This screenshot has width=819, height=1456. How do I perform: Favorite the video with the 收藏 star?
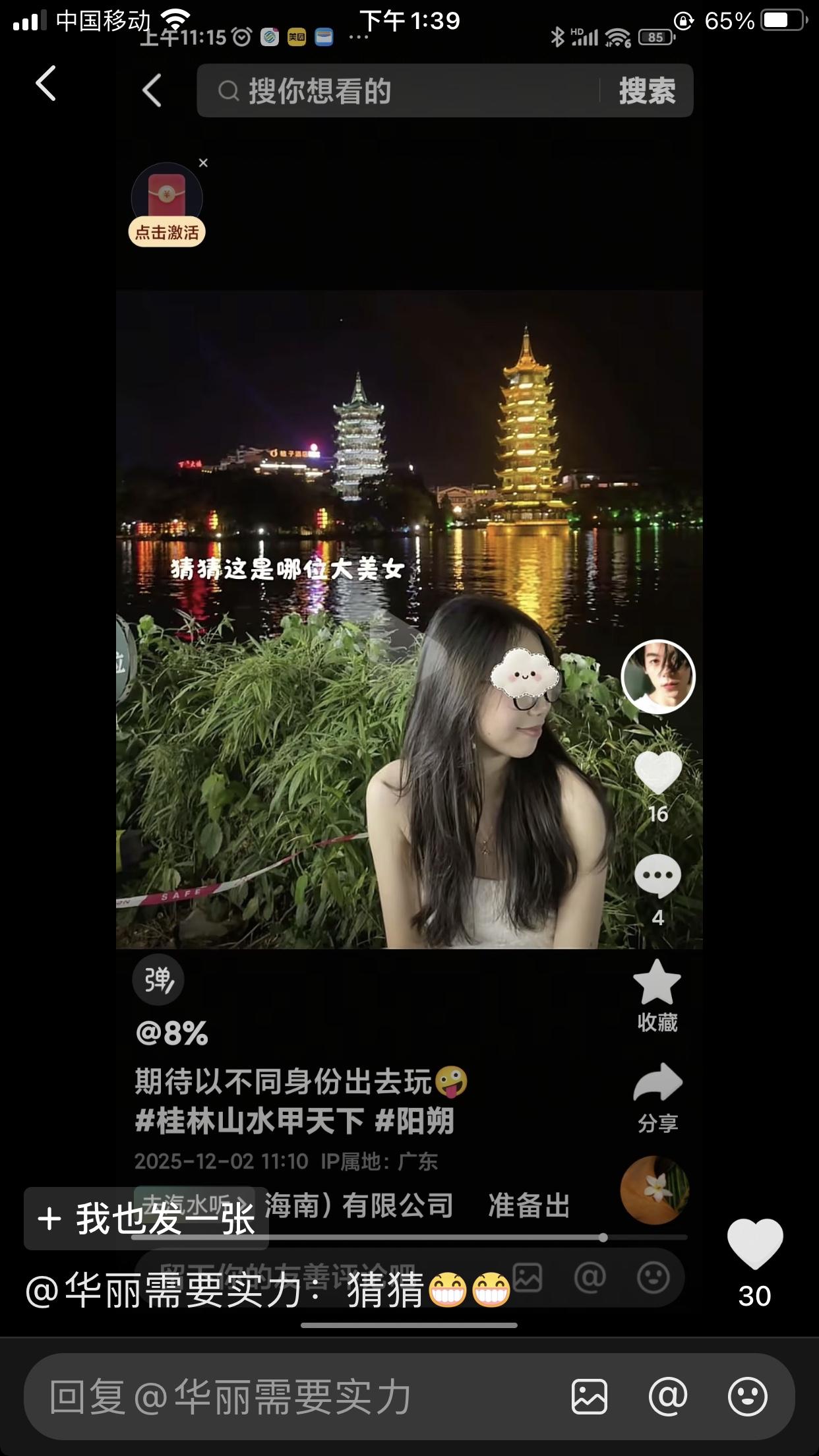click(658, 983)
